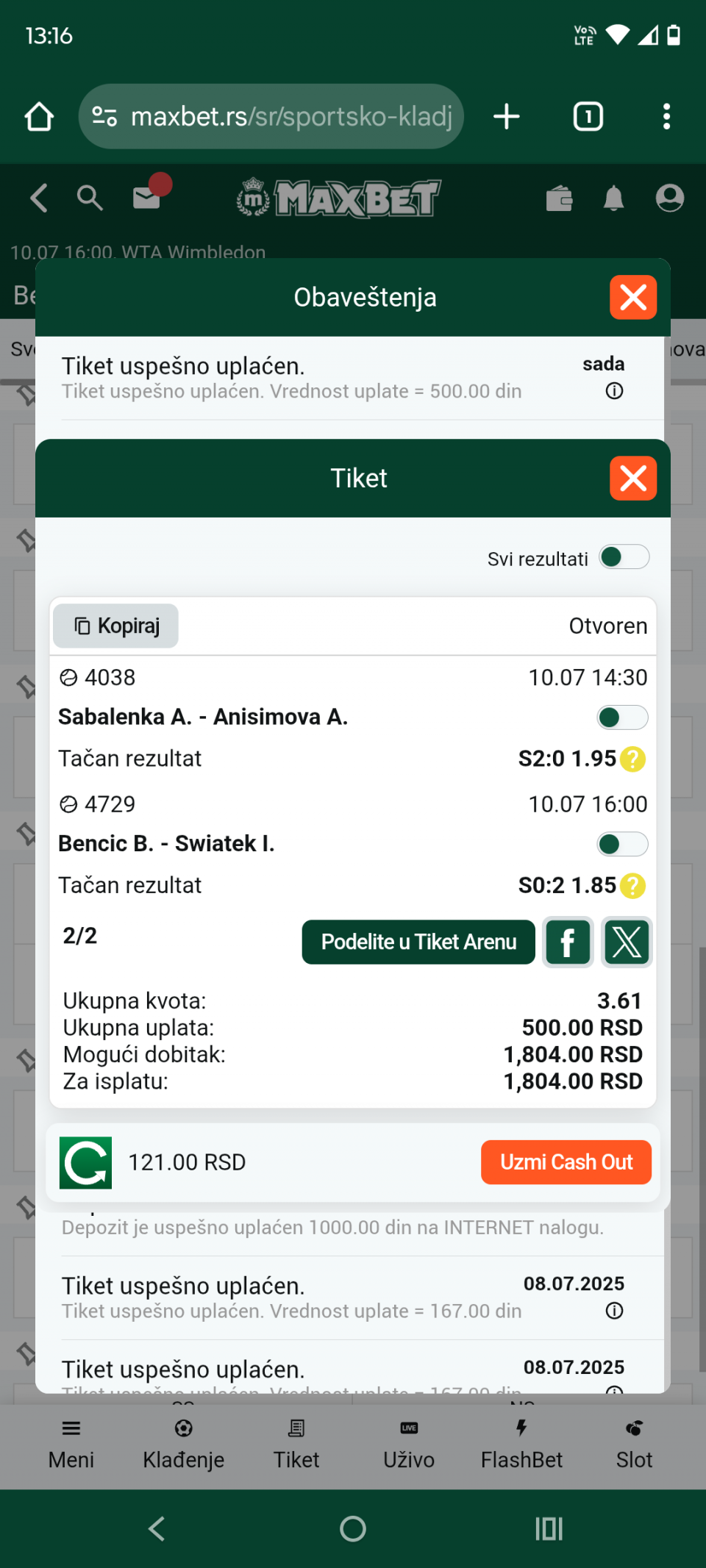The width and height of the screenshot is (706, 1568).
Task: Toggle the Svi rezultati switch
Action: pyautogui.click(x=624, y=557)
